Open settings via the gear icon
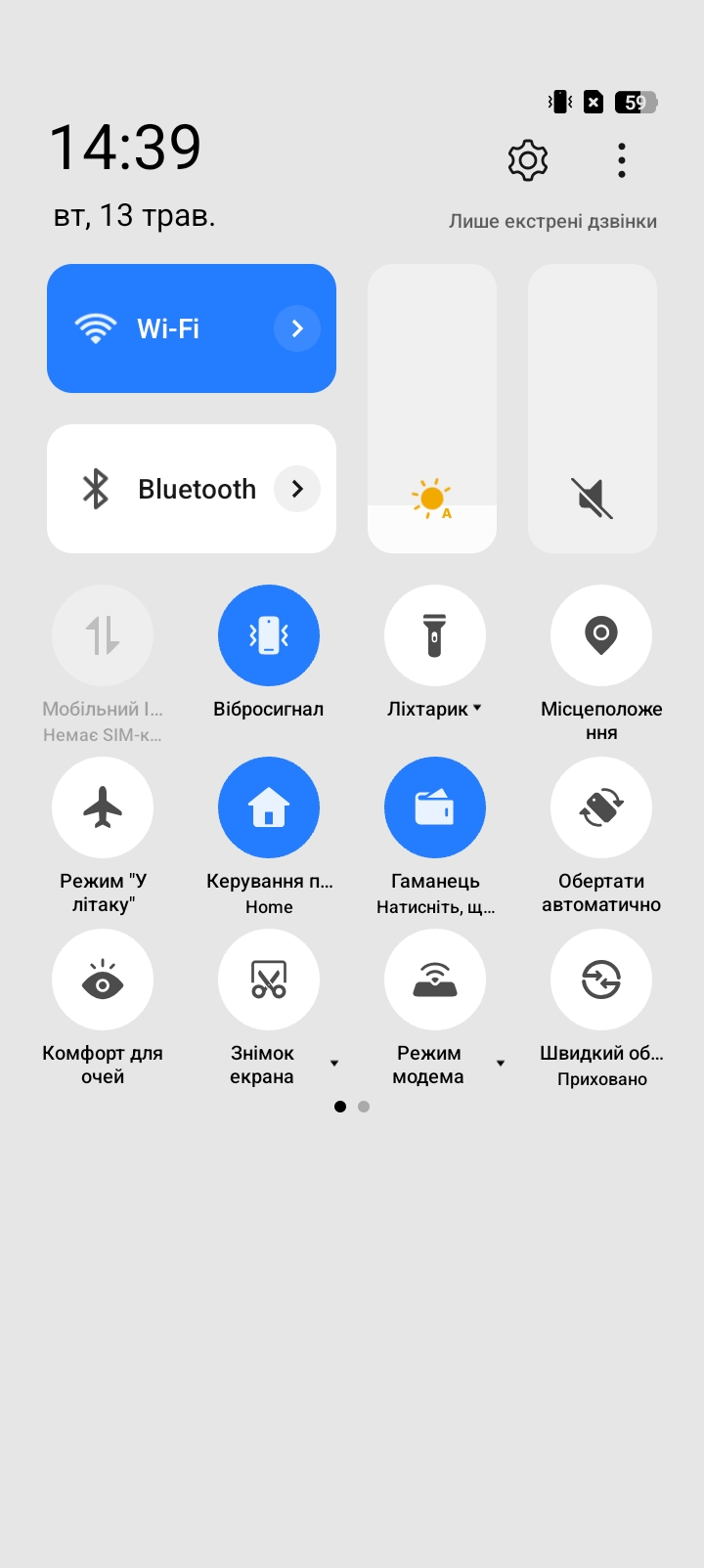 click(x=527, y=160)
